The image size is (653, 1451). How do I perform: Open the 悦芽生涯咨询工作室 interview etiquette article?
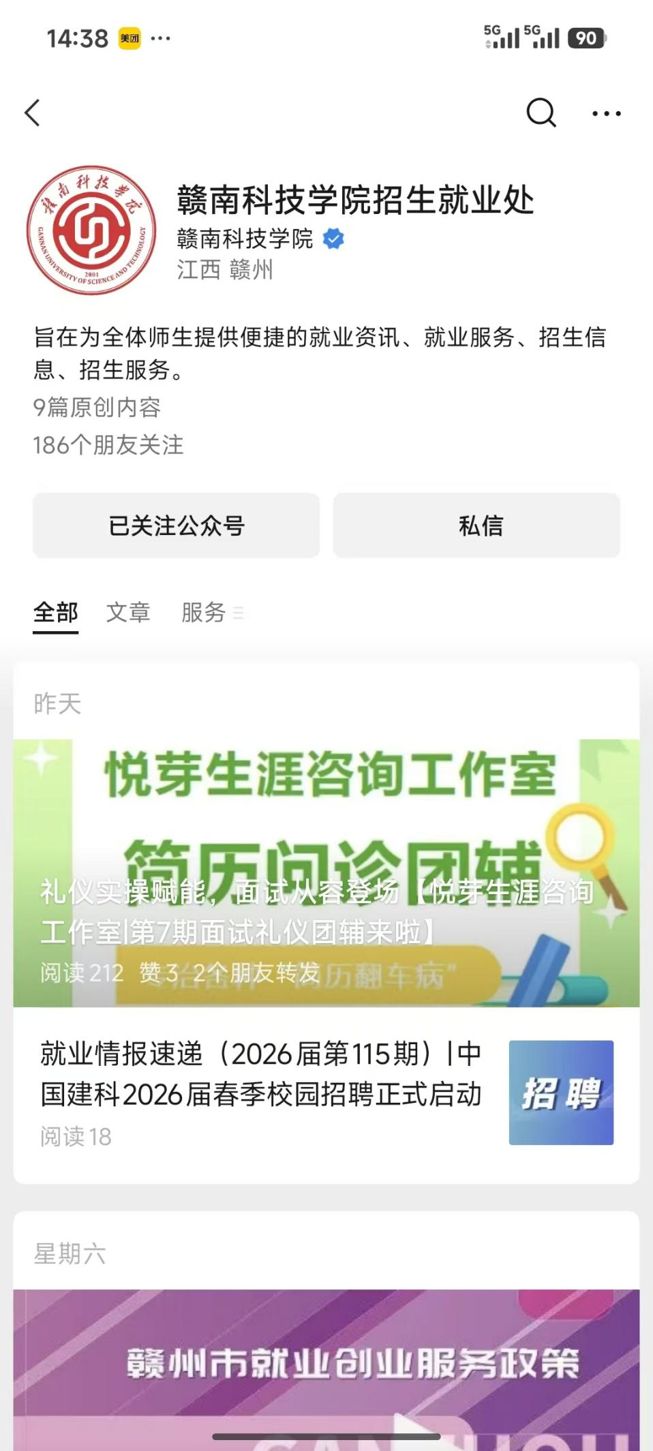pyautogui.click(x=326, y=873)
